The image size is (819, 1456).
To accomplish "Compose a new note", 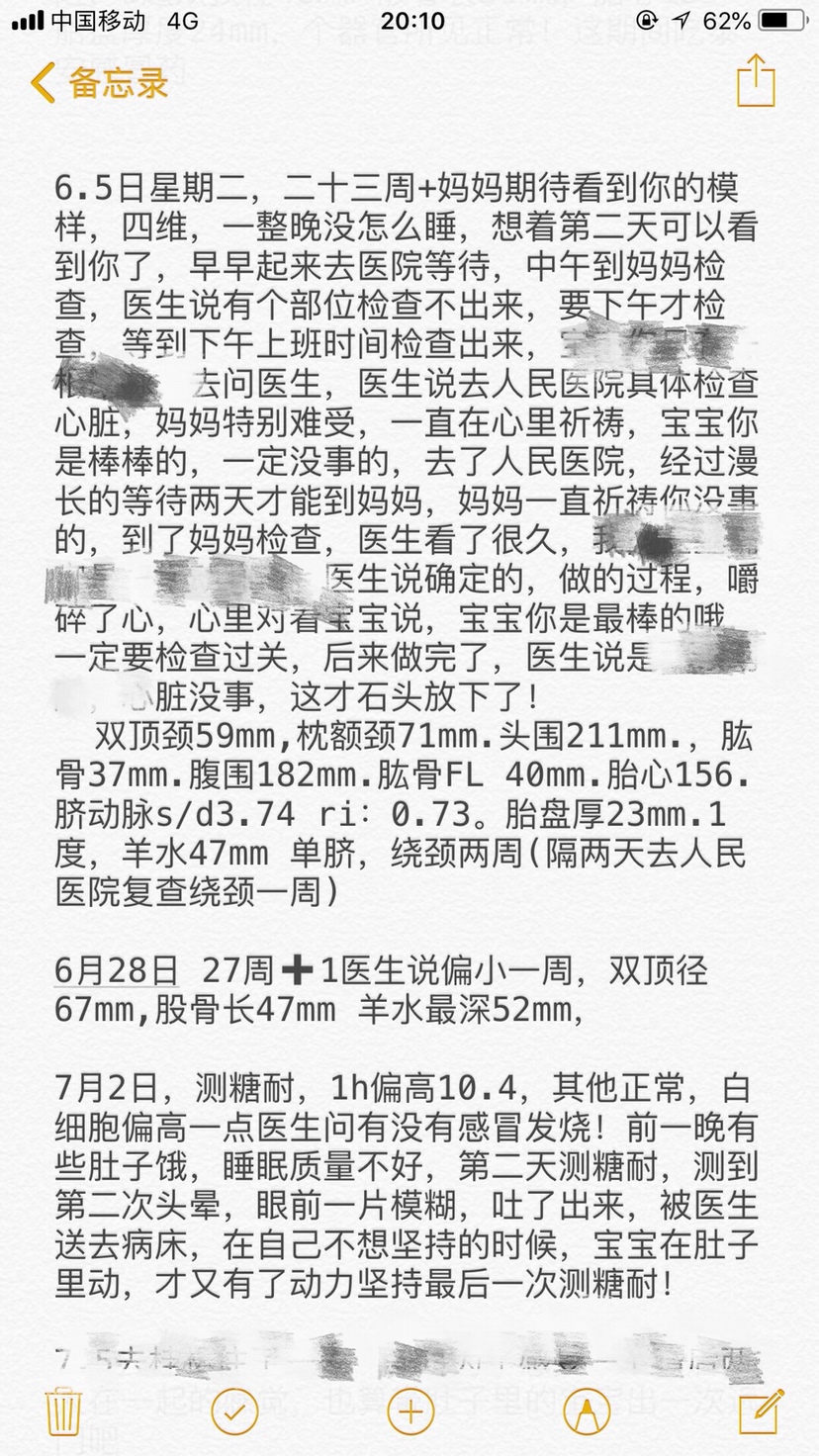I will (760, 1411).
